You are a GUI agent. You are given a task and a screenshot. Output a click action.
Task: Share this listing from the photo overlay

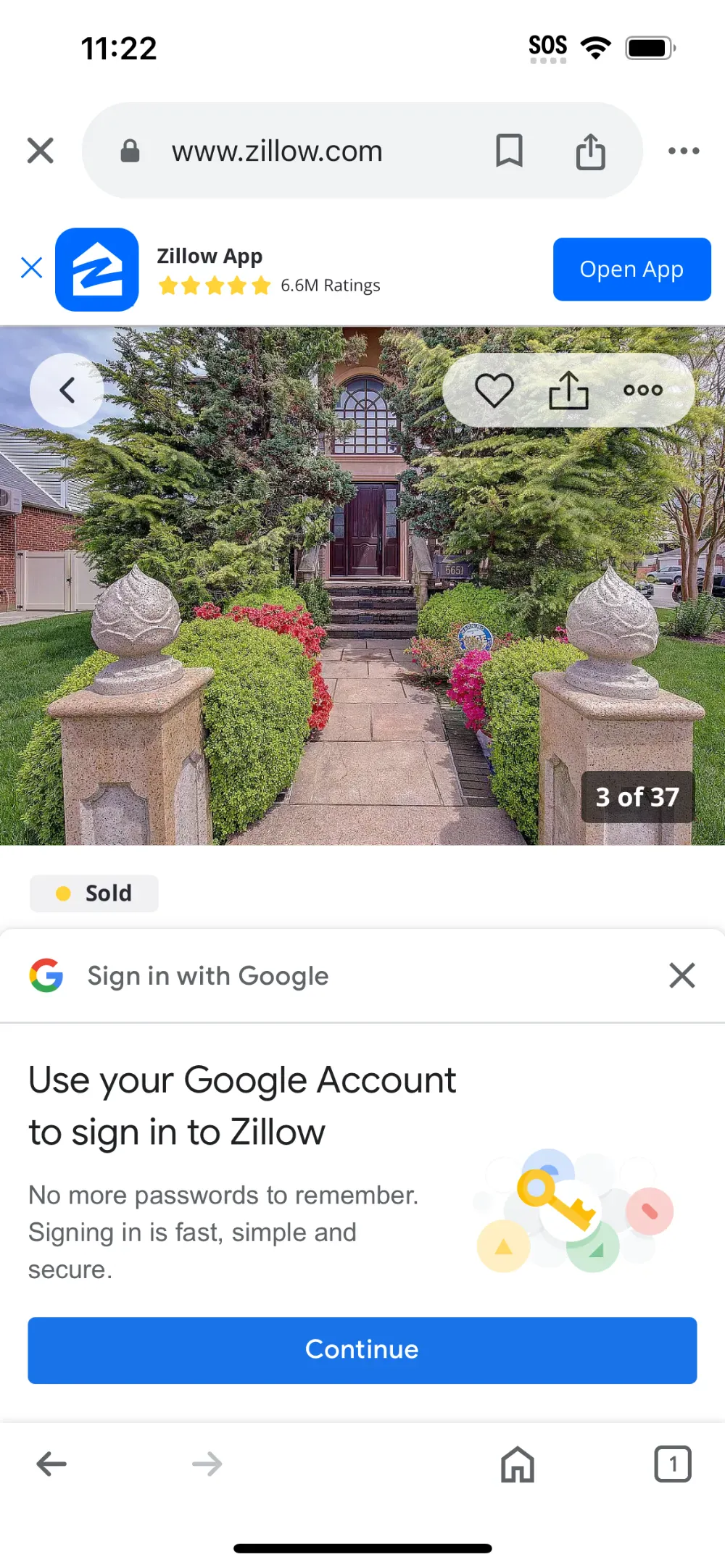568,390
